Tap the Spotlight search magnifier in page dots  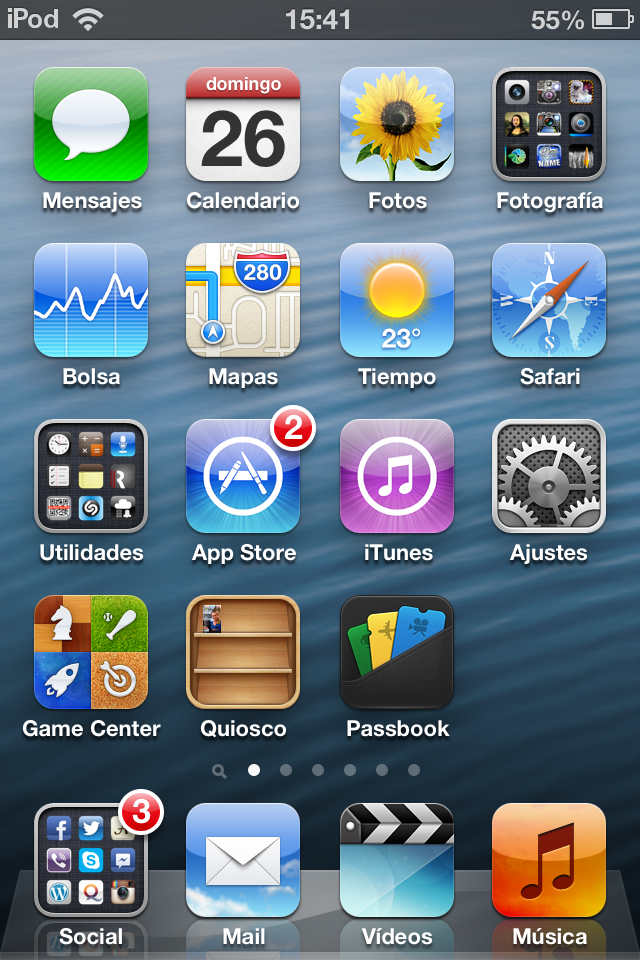(220, 771)
